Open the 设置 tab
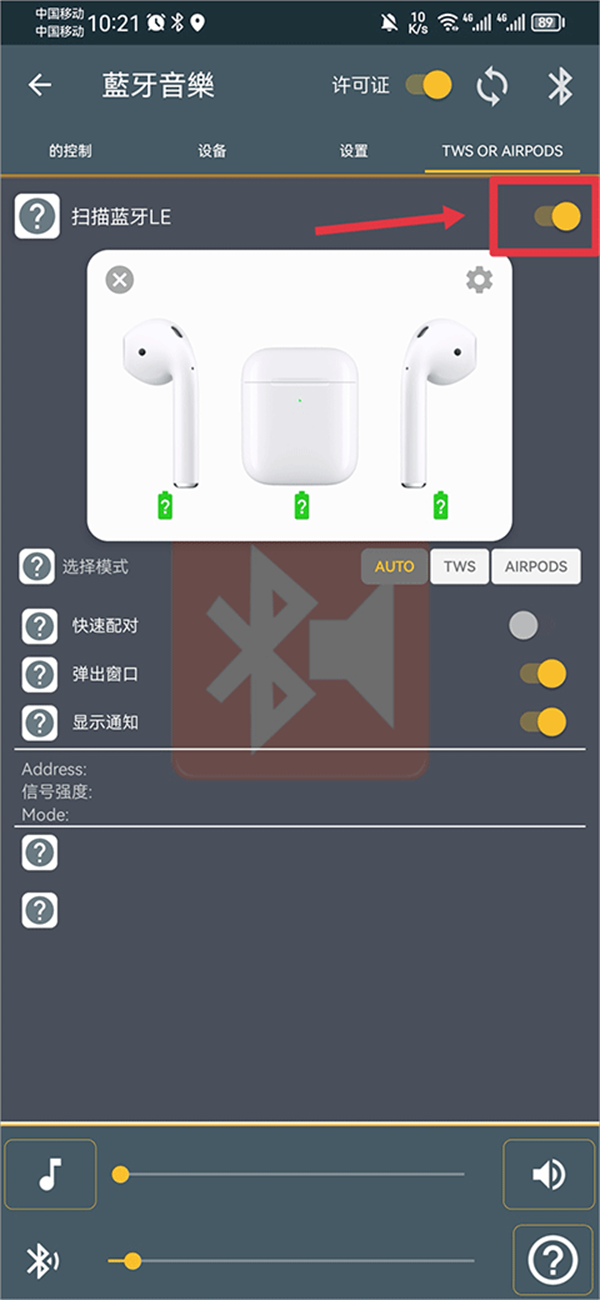The height and width of the screenshot is (1300, 600). 354,151
